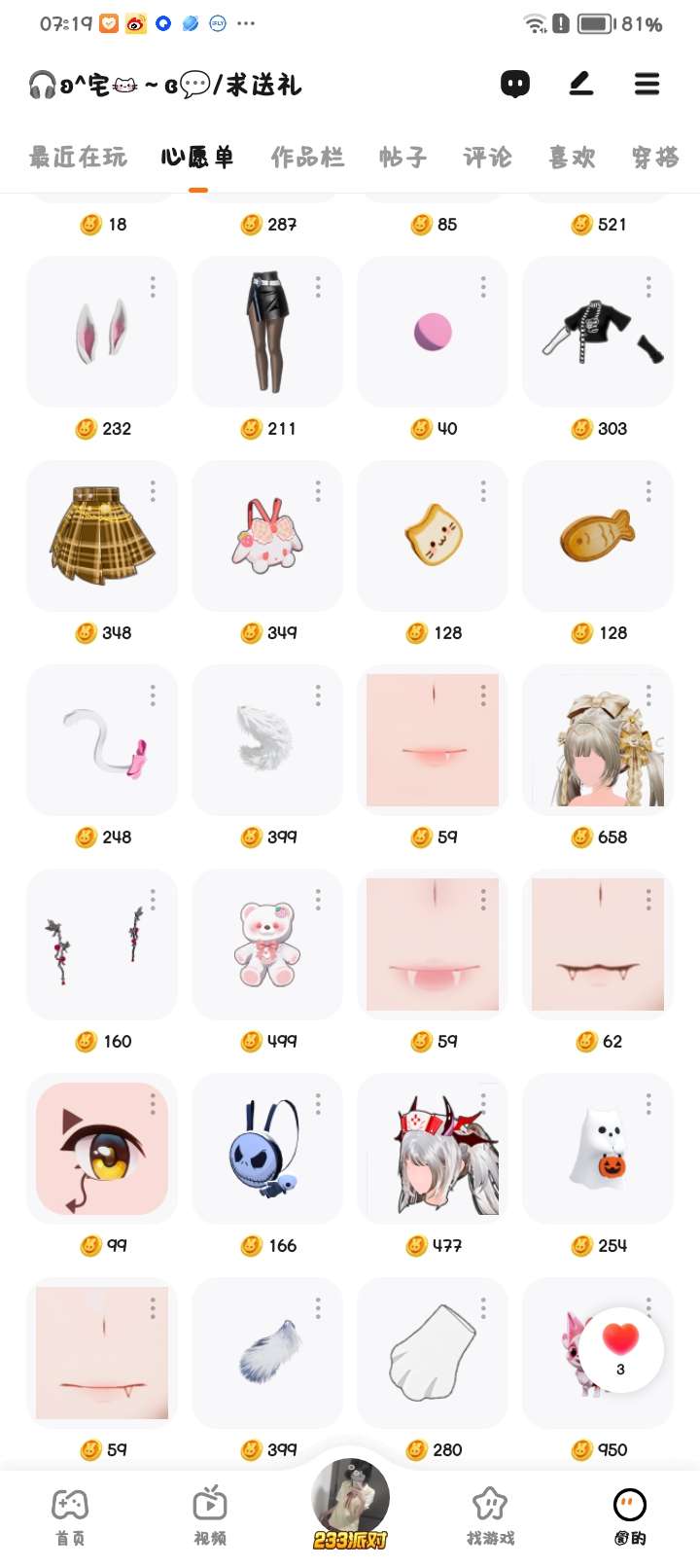View the plaid skirt item priced 348

[102, 536]
